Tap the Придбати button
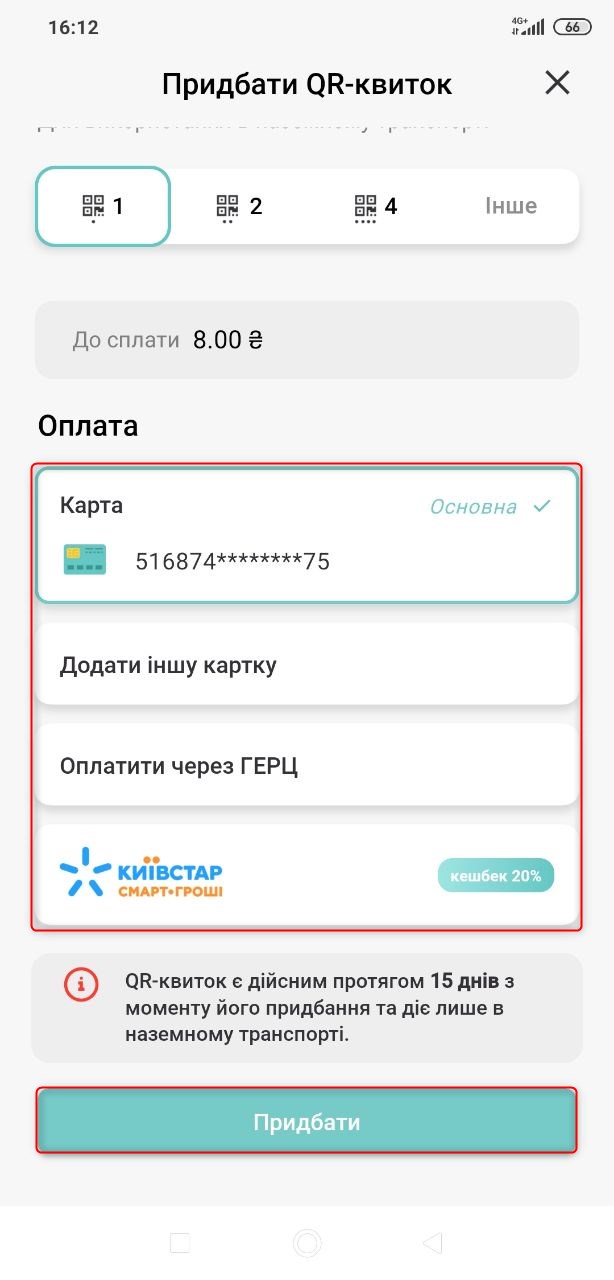614x1280 pixels. pos(306,1121)
